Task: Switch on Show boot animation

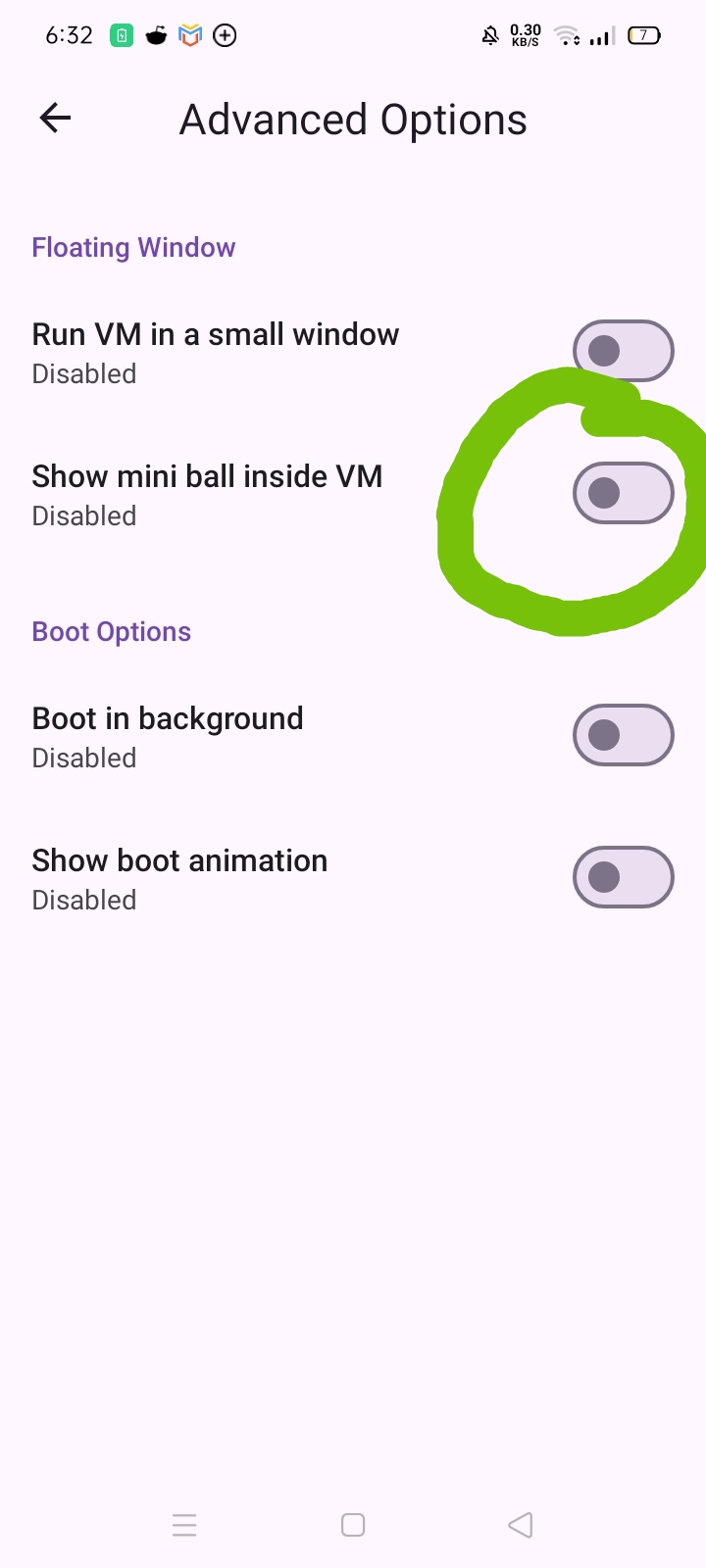Action: coord(623,877)
